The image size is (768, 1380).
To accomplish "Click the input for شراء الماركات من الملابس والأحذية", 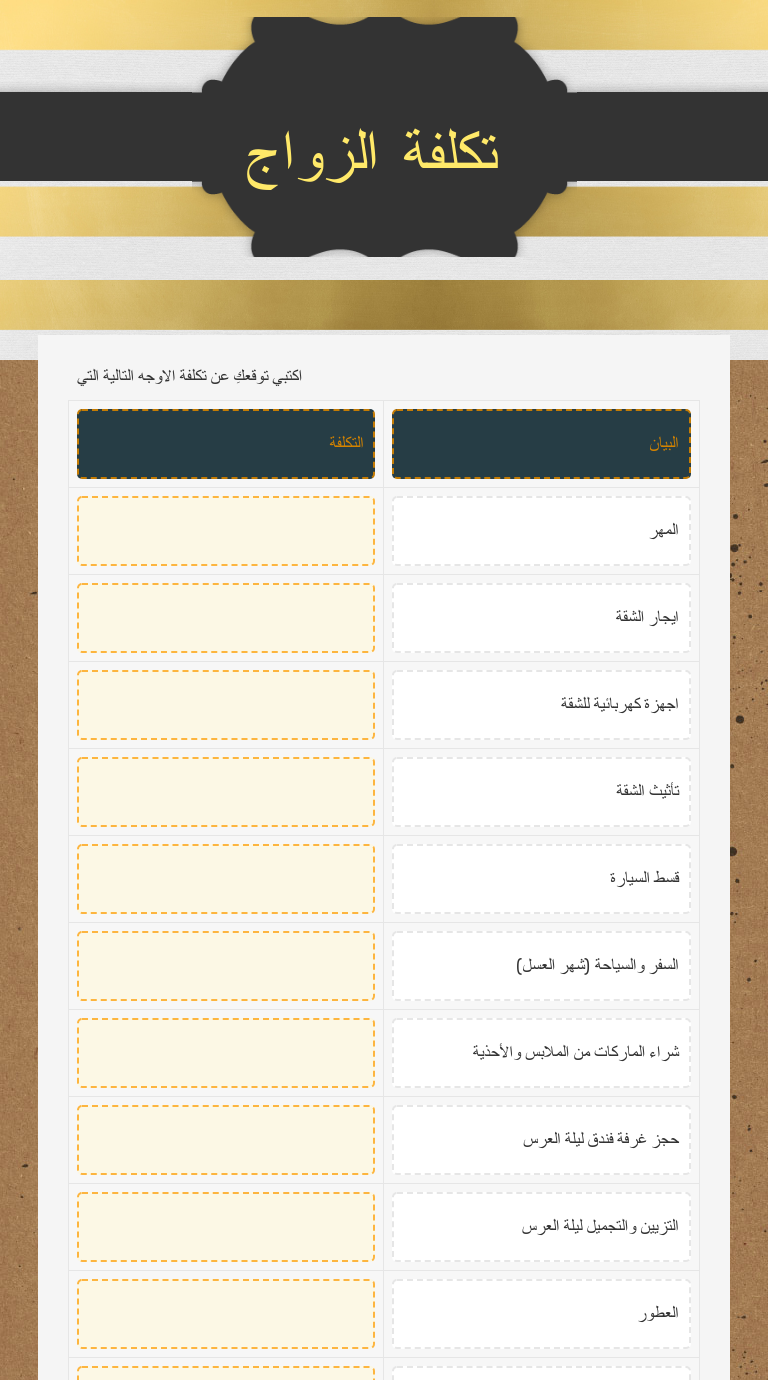I will 226,1052.
